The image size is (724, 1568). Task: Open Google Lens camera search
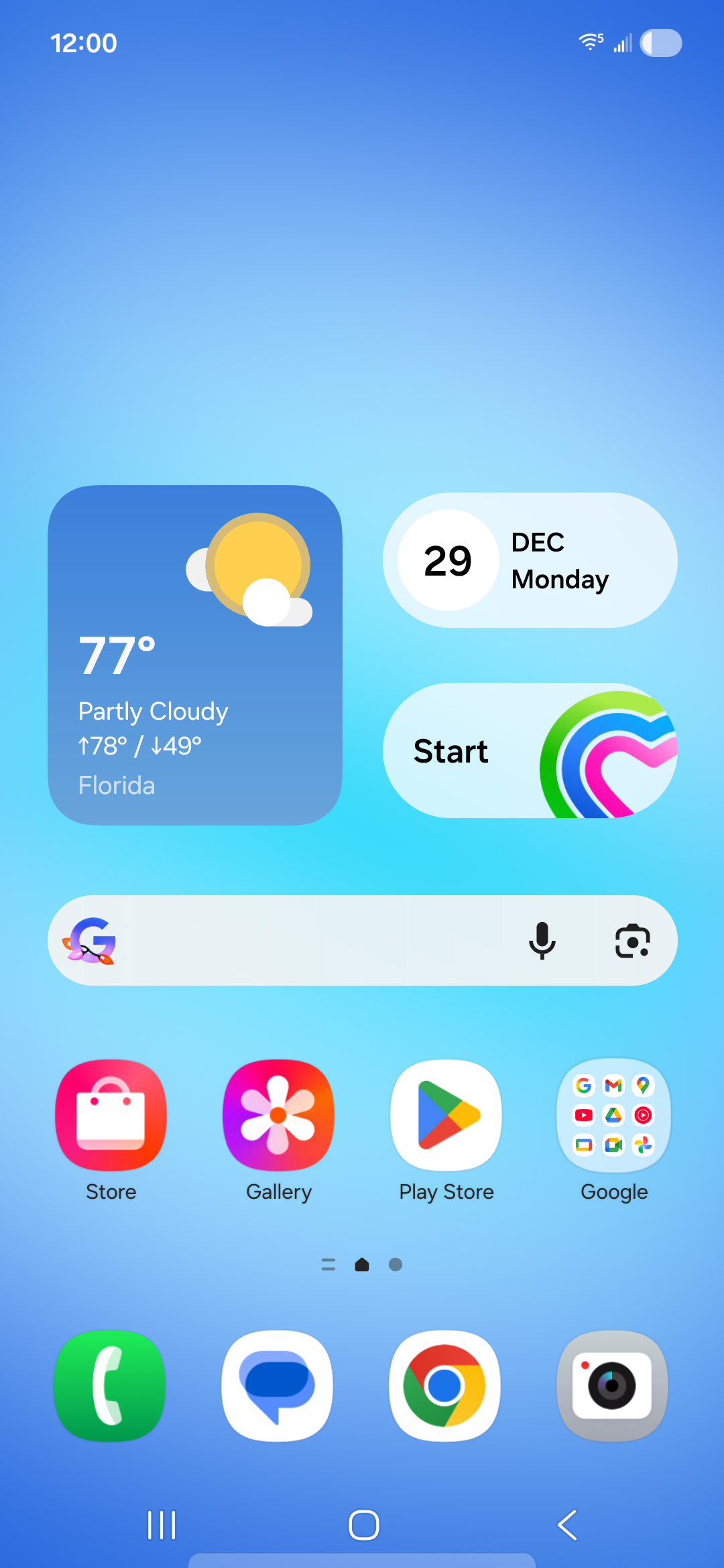(x=632, y=941)
